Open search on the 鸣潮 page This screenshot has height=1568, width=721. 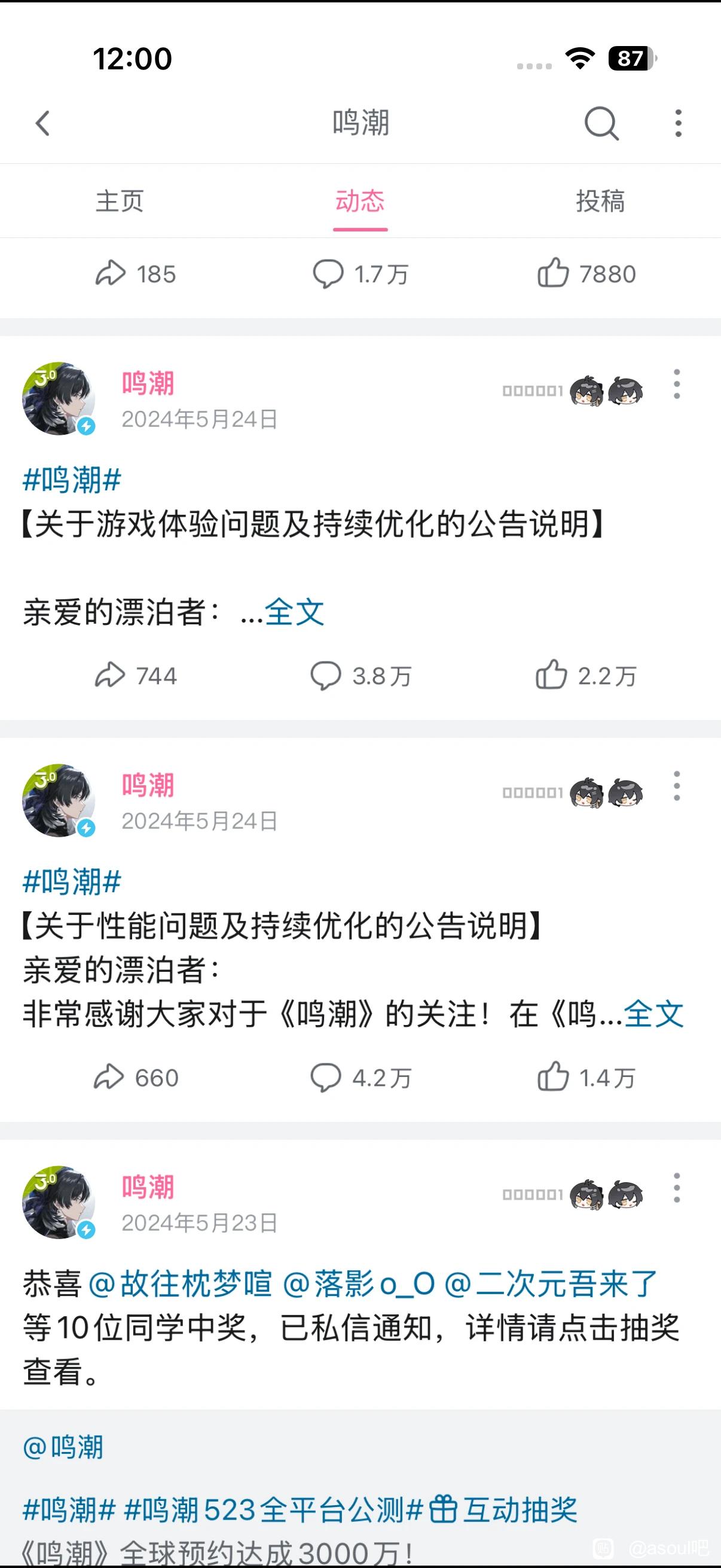pos(601,123)
